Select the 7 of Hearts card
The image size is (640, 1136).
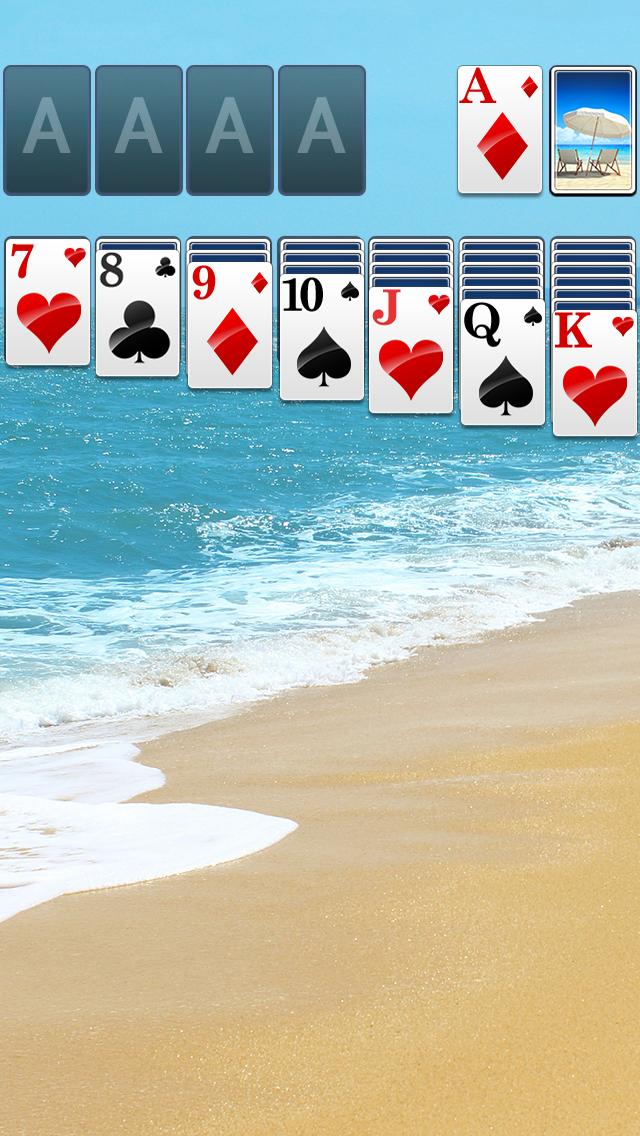pos(47,302)
